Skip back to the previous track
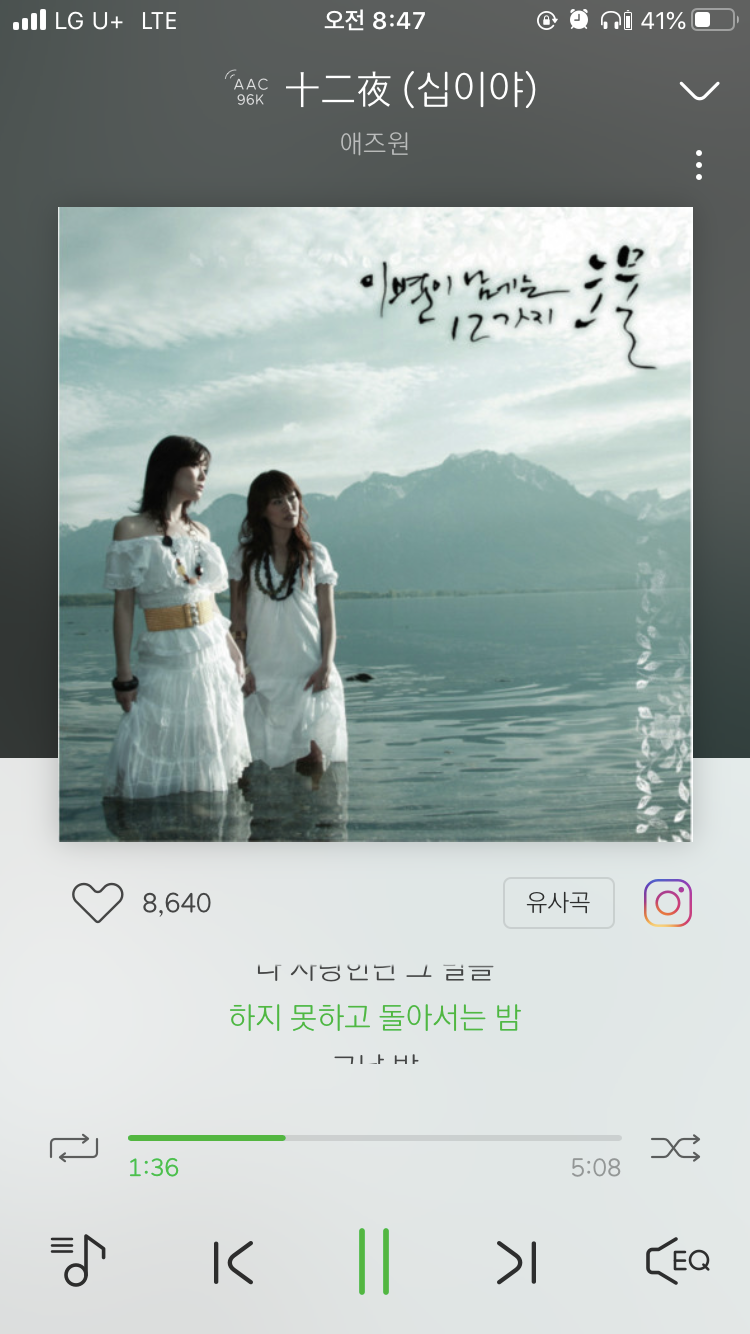 point(233,1262)
